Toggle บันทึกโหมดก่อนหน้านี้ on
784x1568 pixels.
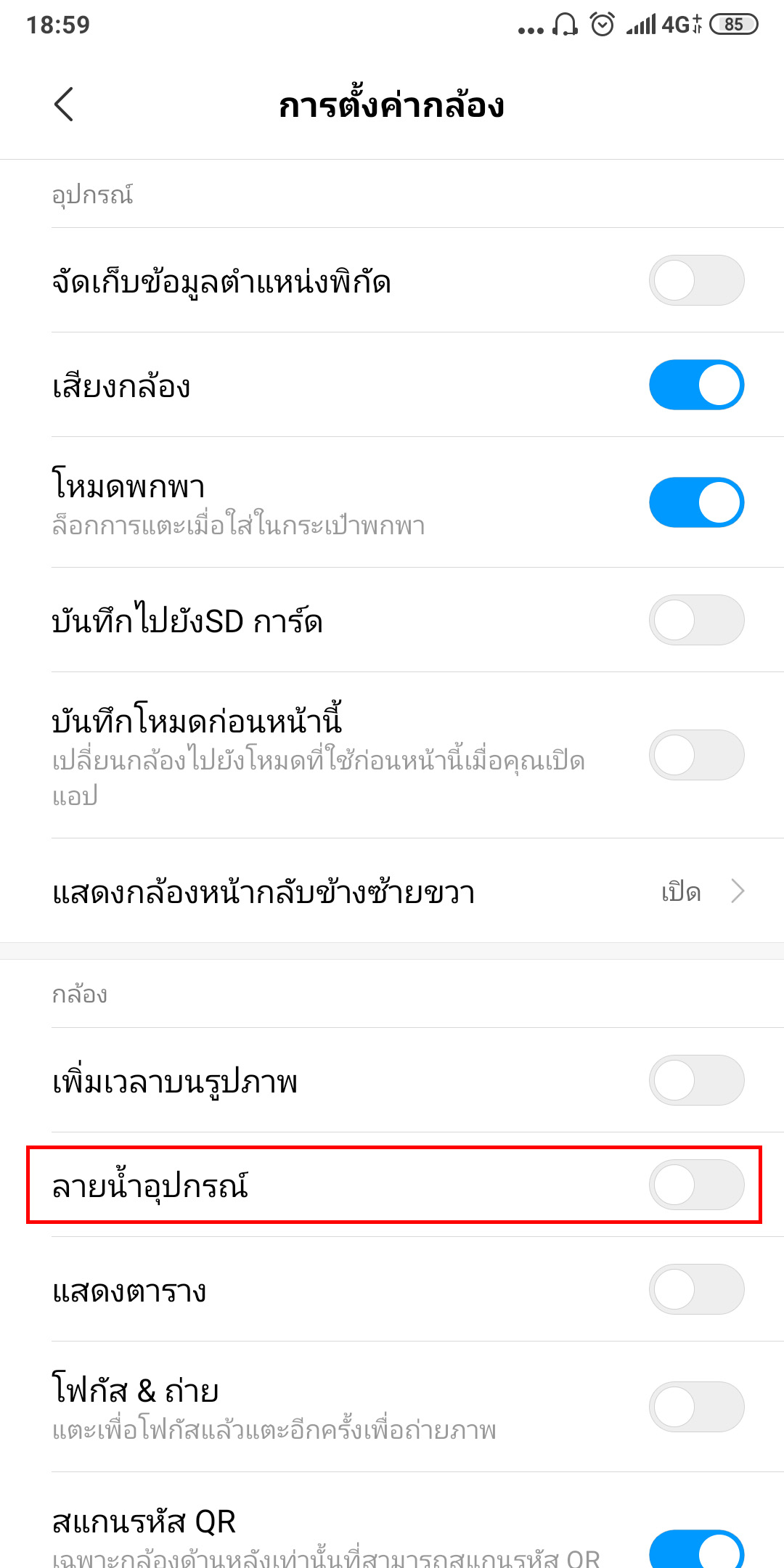[x=695, y=755]
